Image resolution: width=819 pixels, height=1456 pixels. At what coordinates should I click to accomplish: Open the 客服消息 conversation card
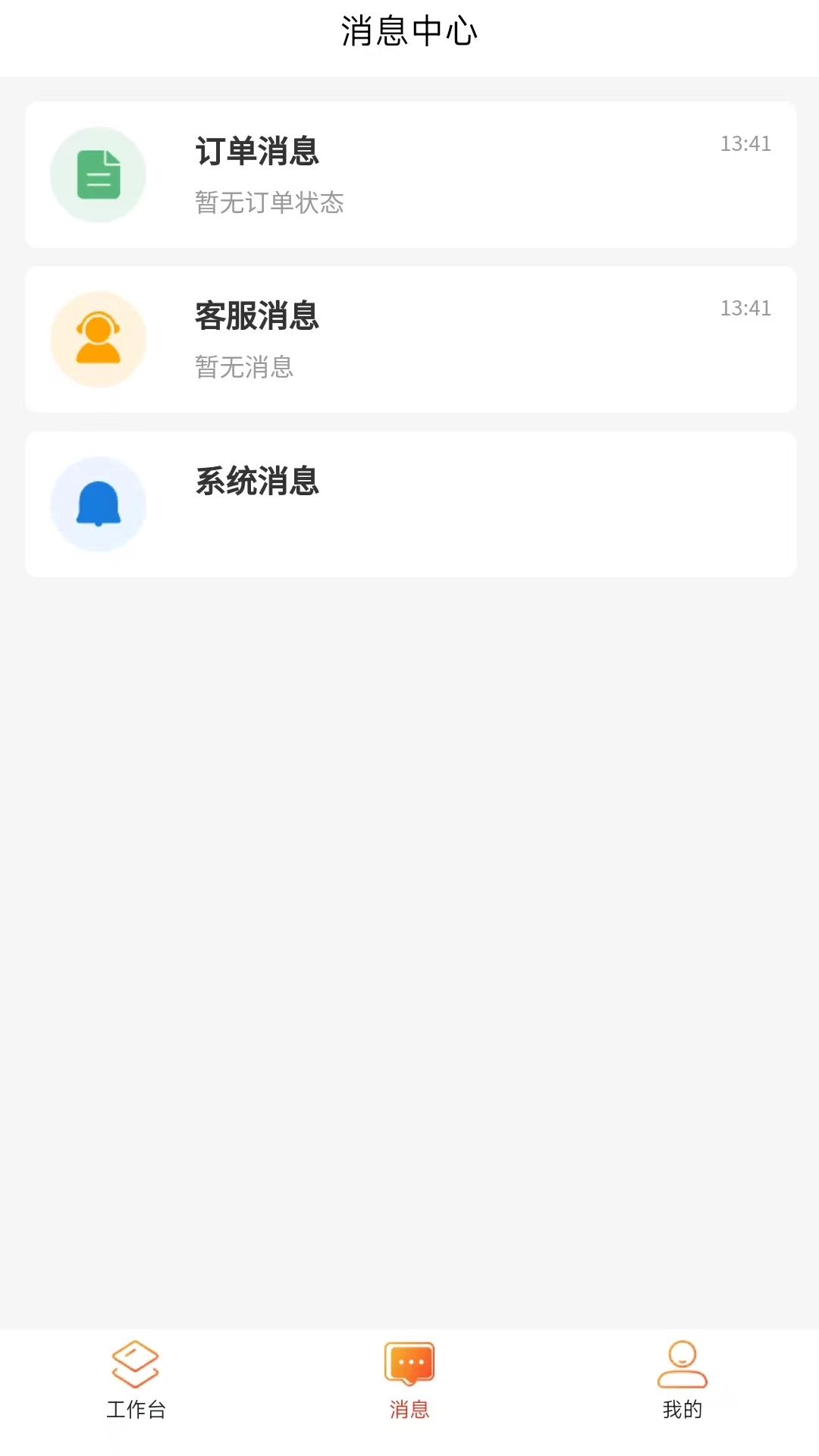(x=409, y=340)
